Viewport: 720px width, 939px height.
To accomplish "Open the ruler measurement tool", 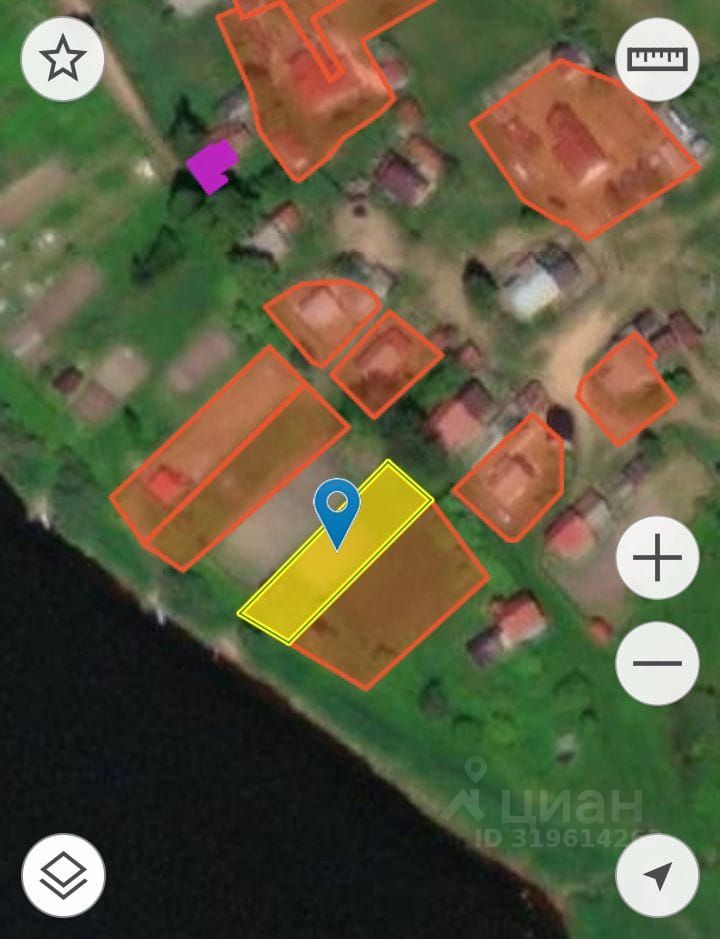I will 657,59.
